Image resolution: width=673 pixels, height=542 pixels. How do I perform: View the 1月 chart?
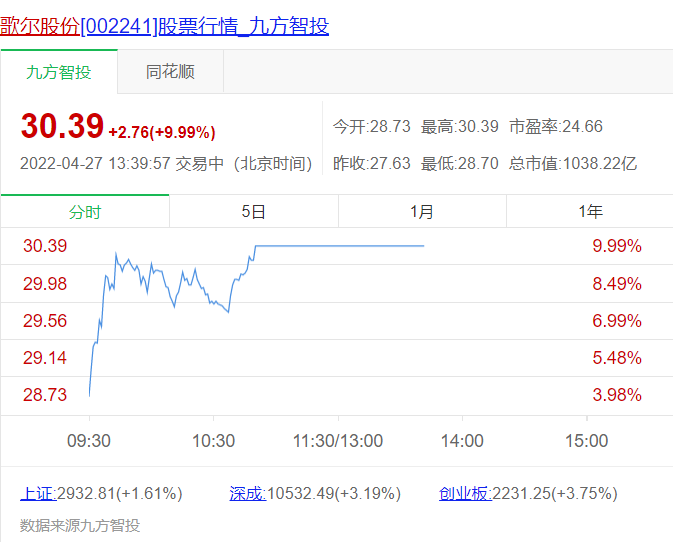click(422, 212)
